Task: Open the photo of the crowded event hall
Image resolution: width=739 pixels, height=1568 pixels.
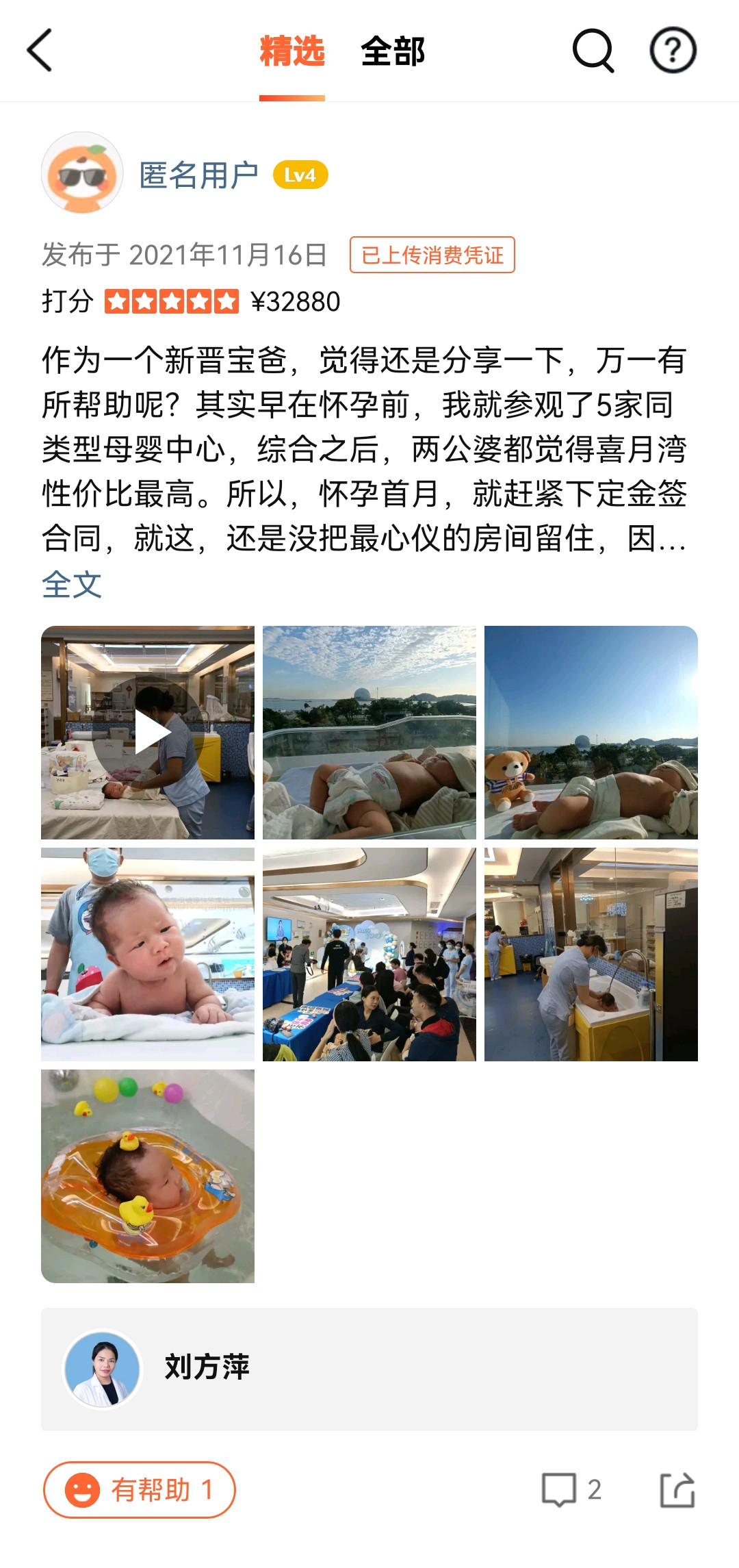Action: coord(369,954)
